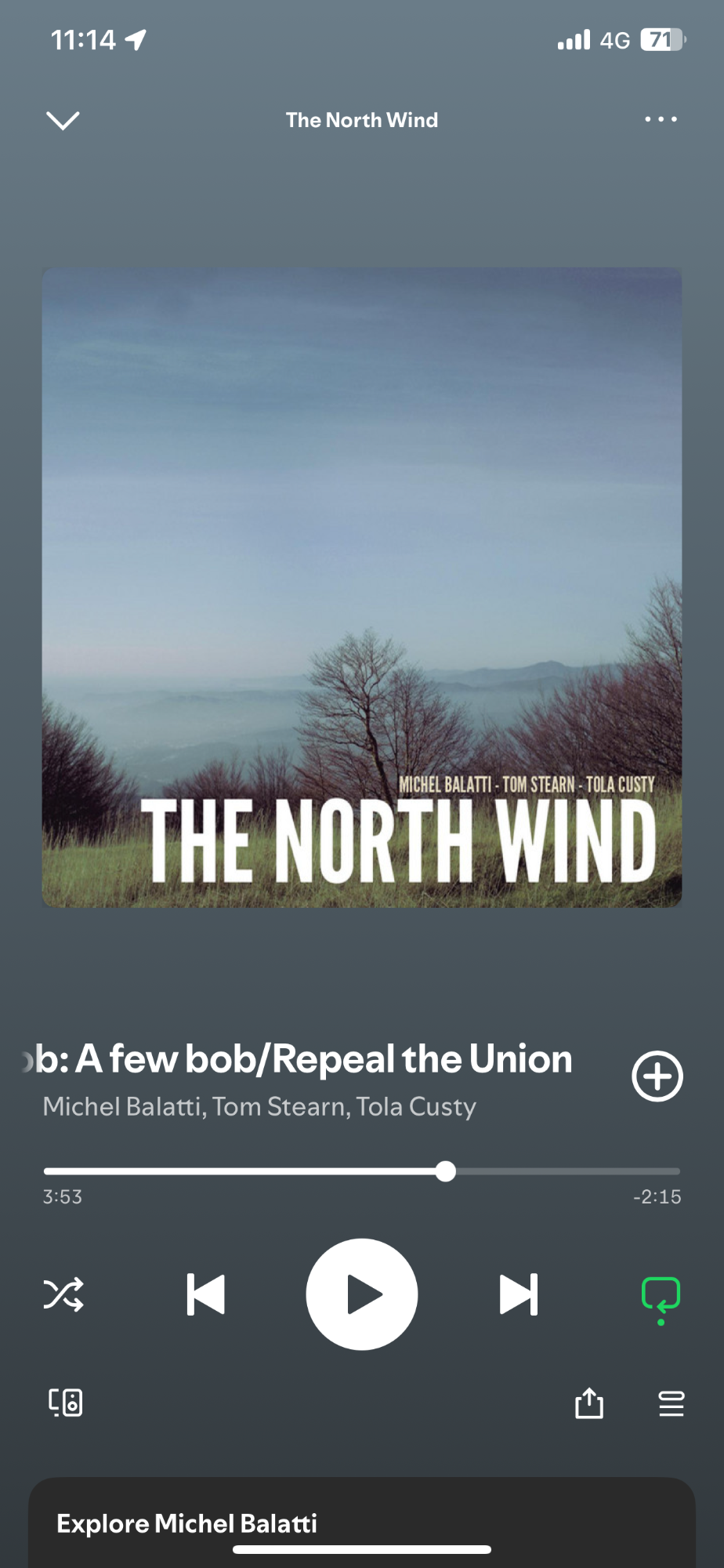The width and height of the screenshot is (724, 1568).
Task: Open the three-dot options menu
Action: [661, 119]
